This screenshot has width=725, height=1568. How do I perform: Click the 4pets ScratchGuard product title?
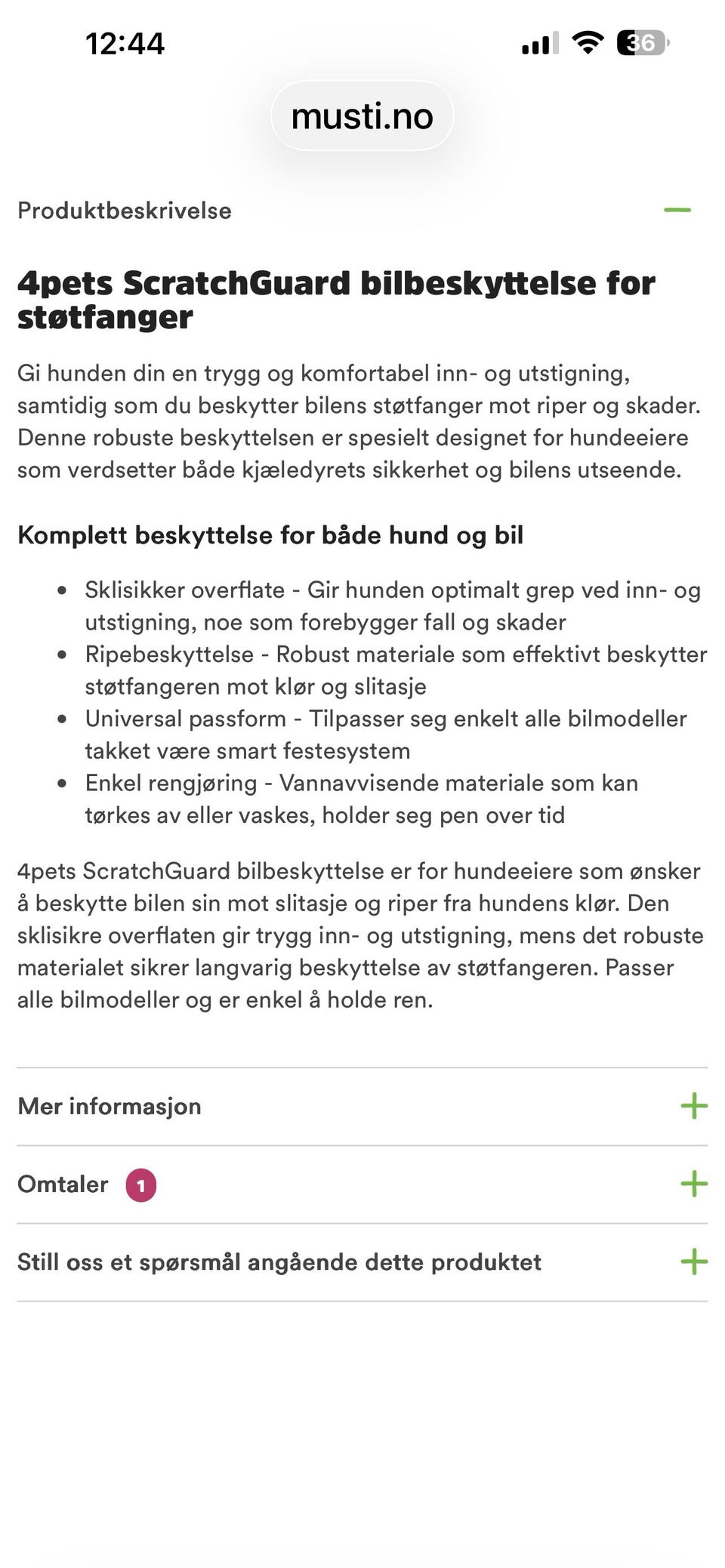click(337, 300)
